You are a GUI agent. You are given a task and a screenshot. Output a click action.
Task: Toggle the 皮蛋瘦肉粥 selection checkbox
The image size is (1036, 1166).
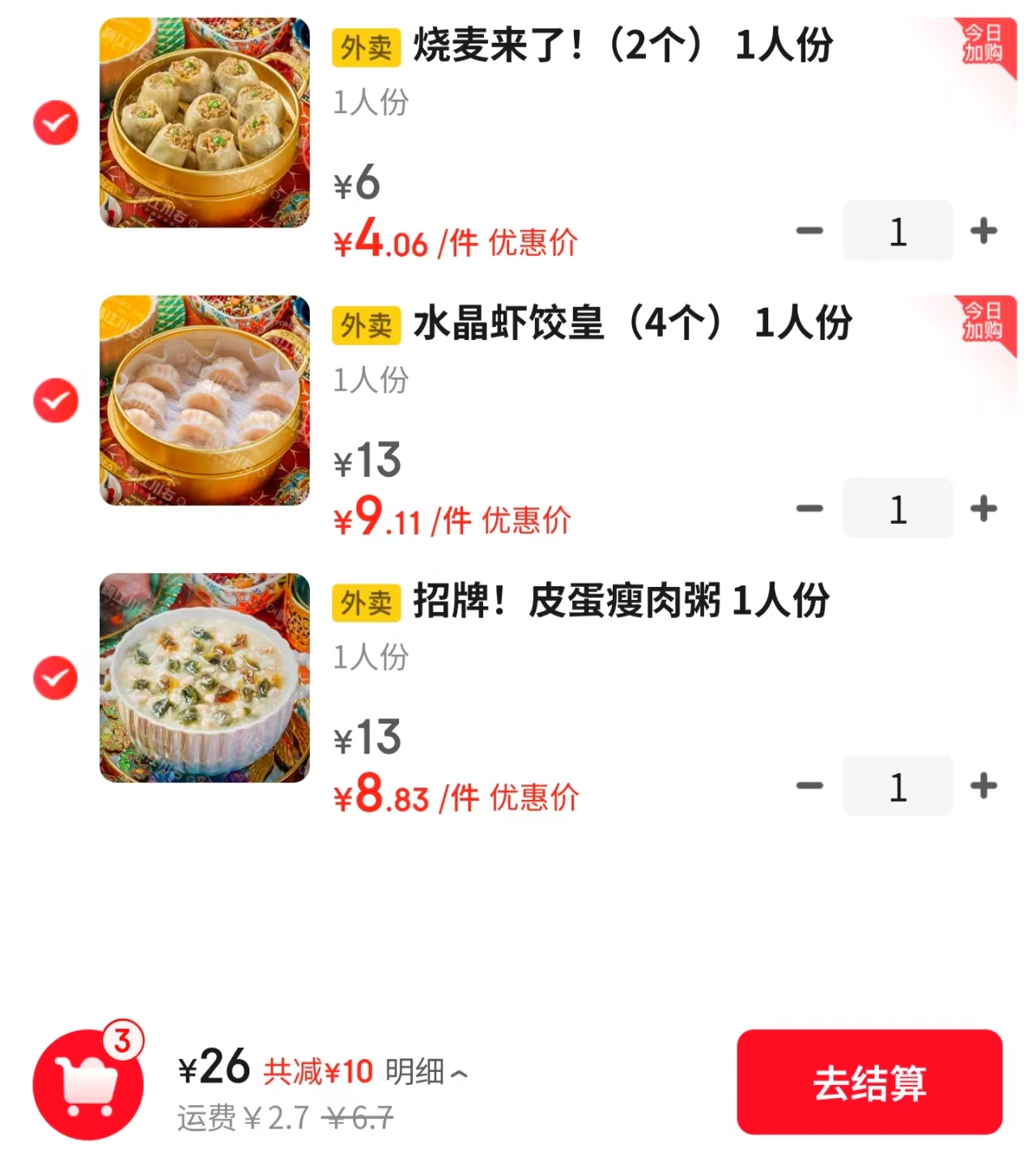[x=56, y=678]
